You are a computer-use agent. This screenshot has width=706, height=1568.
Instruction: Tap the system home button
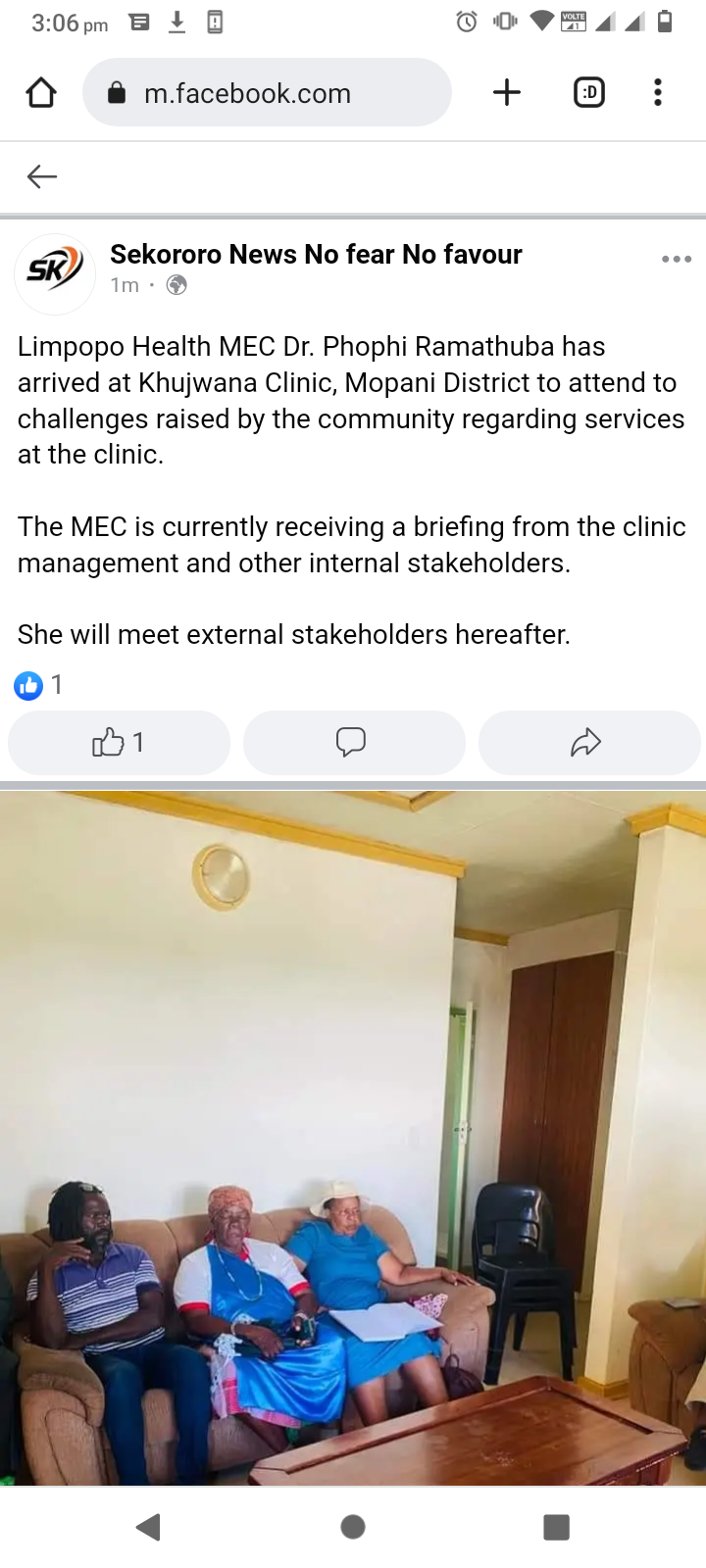point(353,1527)
